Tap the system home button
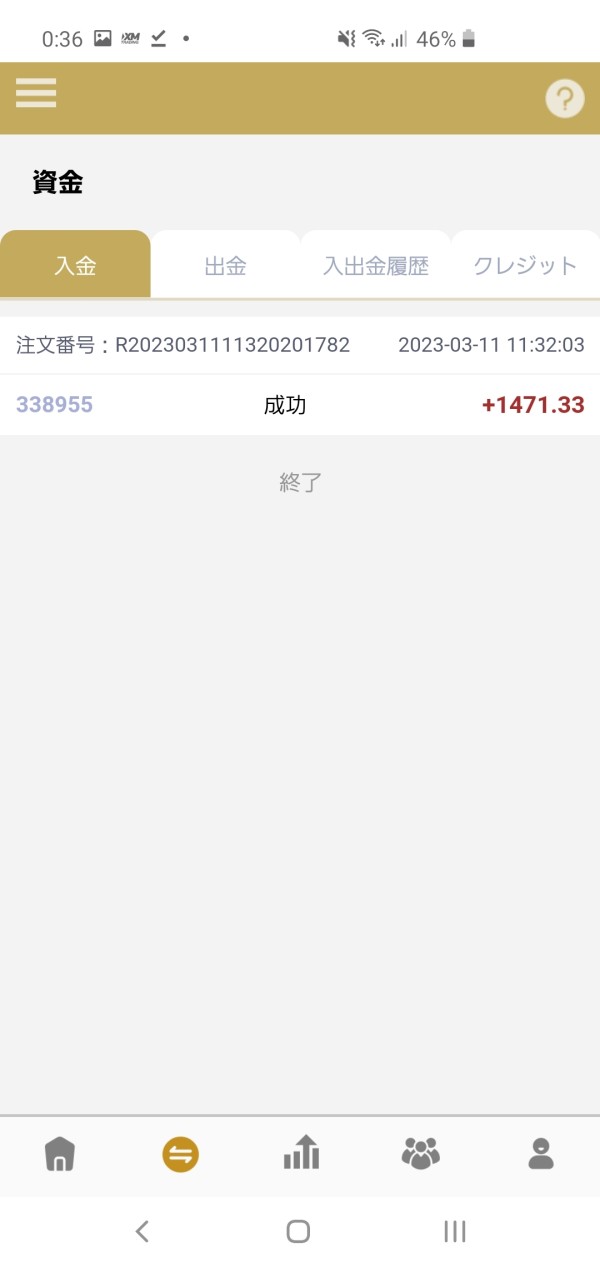This screenshot has width=600, height=1267. [298, 1231]
